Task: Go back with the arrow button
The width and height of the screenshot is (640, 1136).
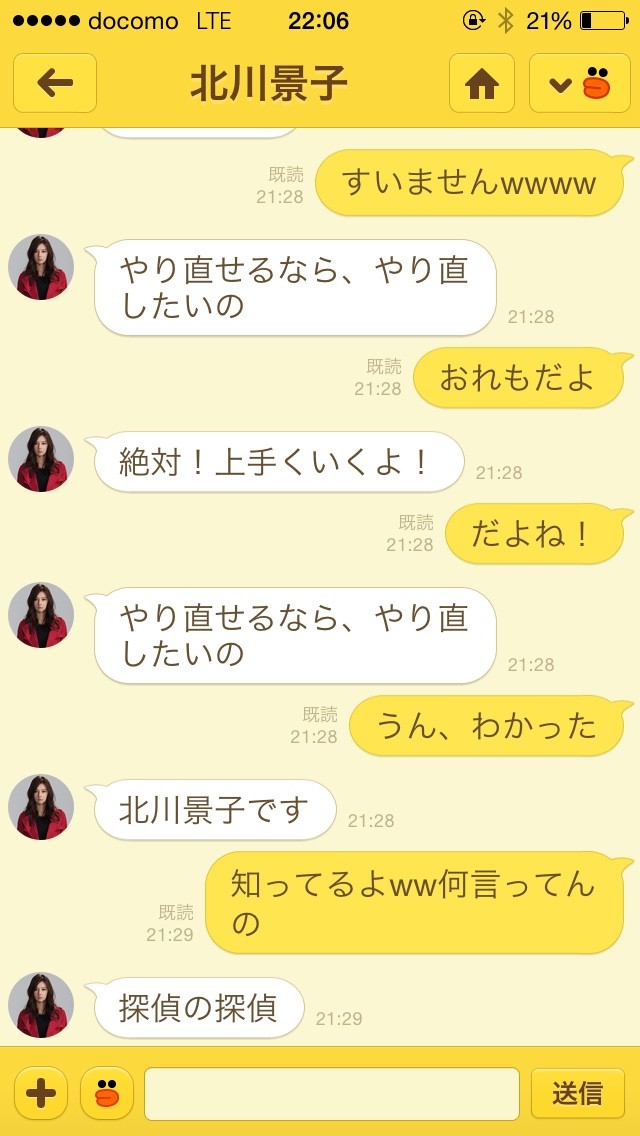Action: coord(55,83)
